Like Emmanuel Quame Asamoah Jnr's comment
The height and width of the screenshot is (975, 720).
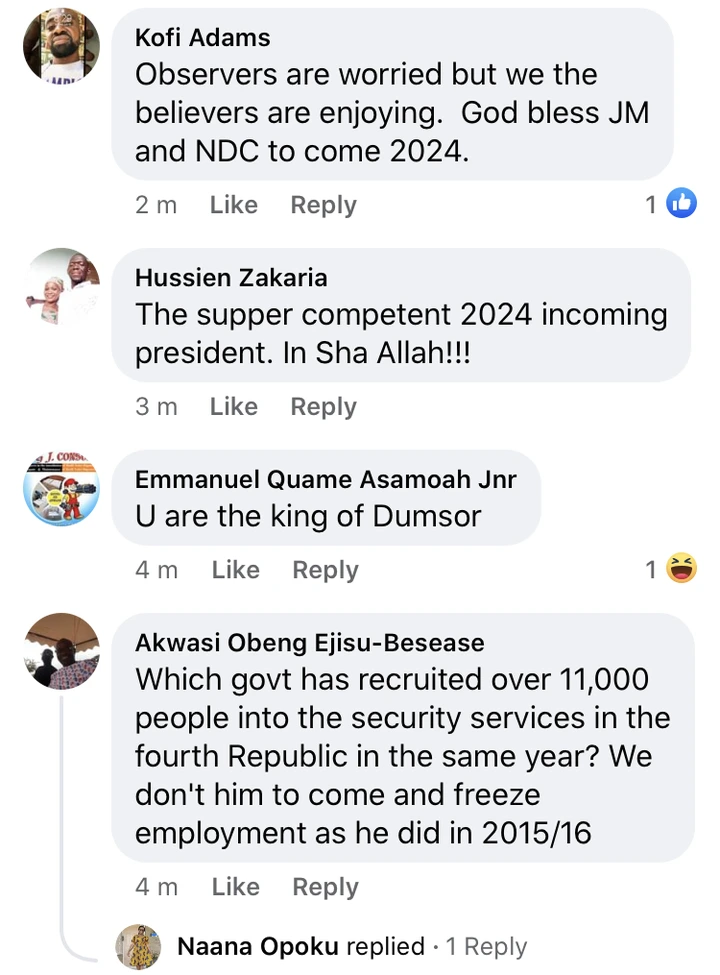(235, 570)
